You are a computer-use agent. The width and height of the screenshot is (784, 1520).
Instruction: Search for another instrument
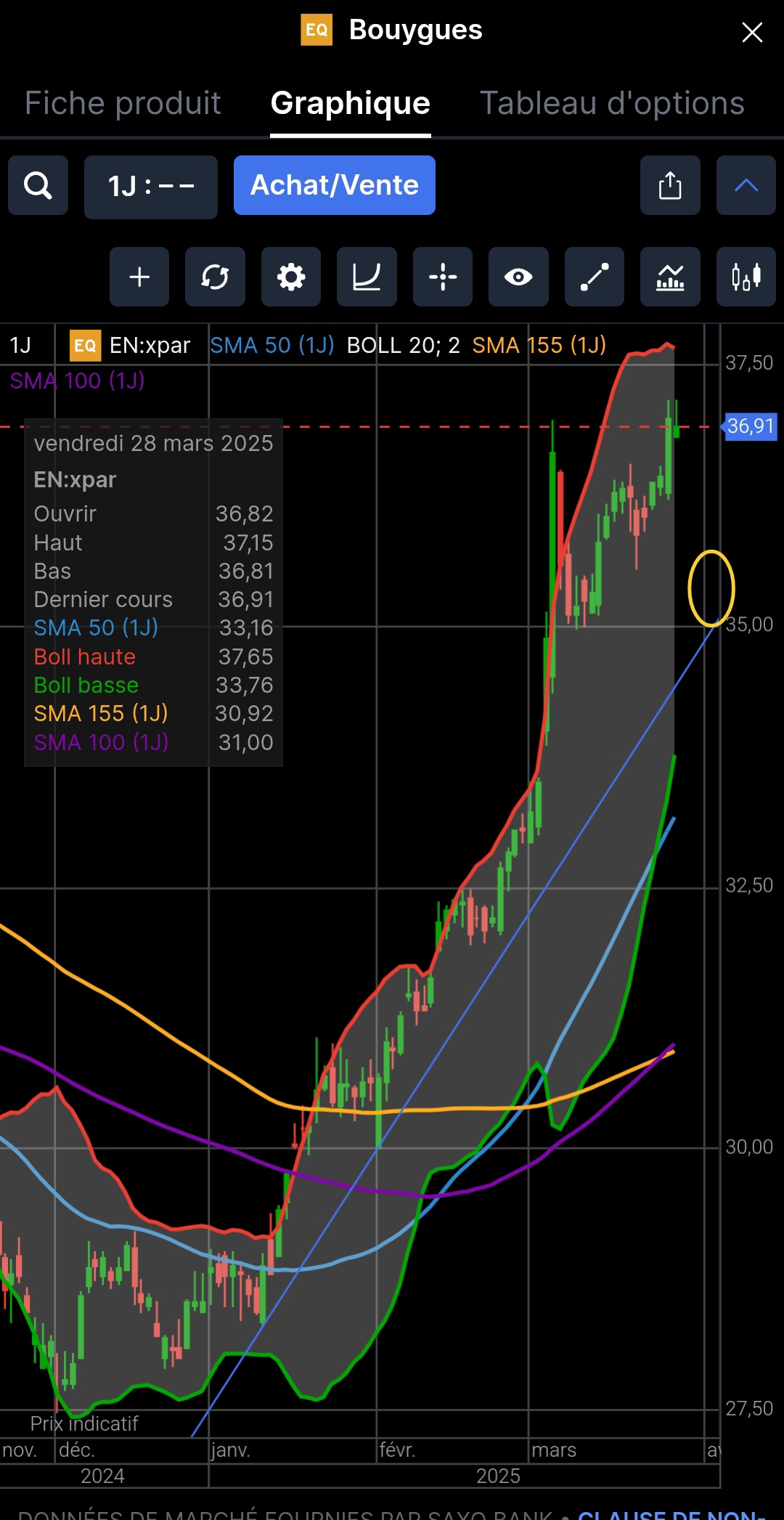tap(38, 186)
